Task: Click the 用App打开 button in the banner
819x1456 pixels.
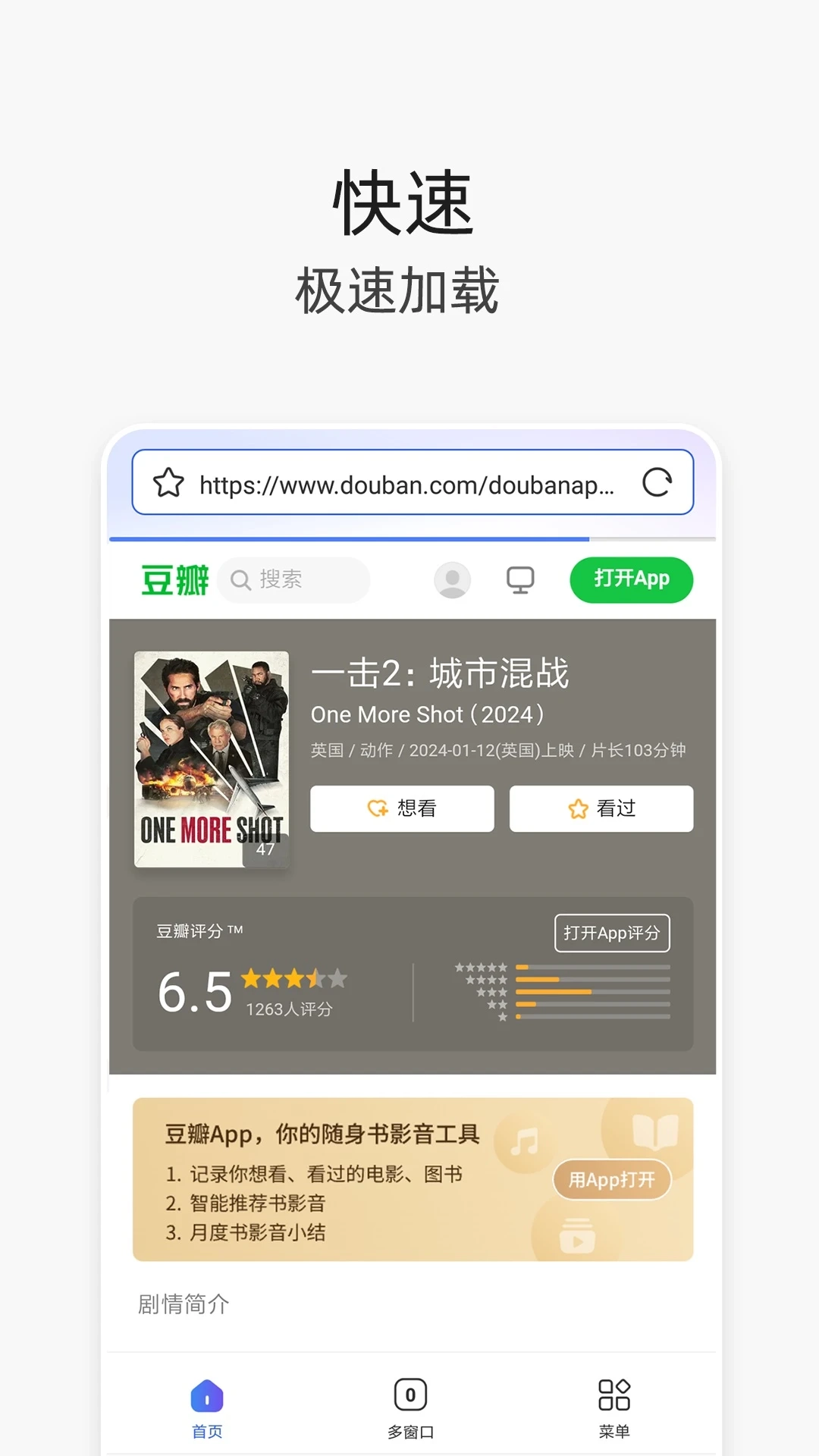Action: pos(612,1179)
